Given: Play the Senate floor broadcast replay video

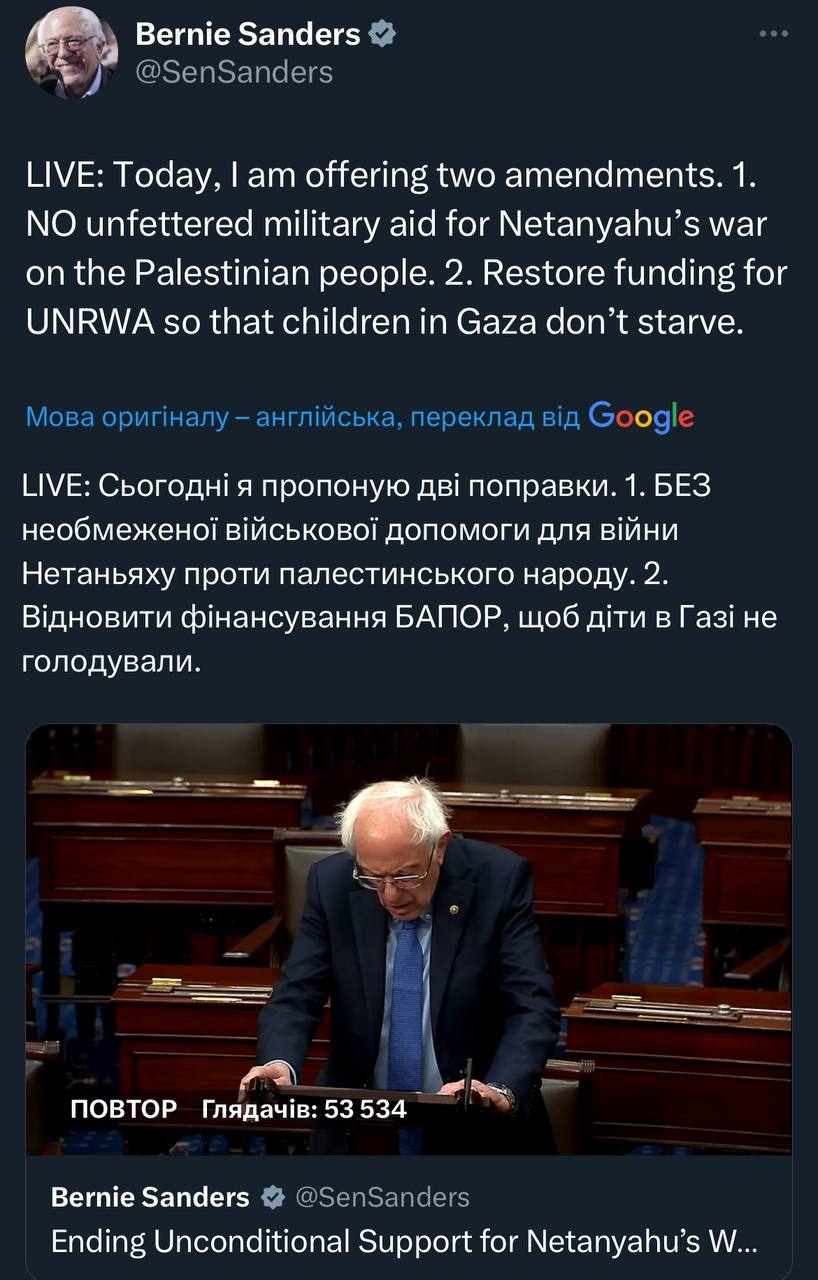Looking at the screenshot, I should click(x=408, y=938).
